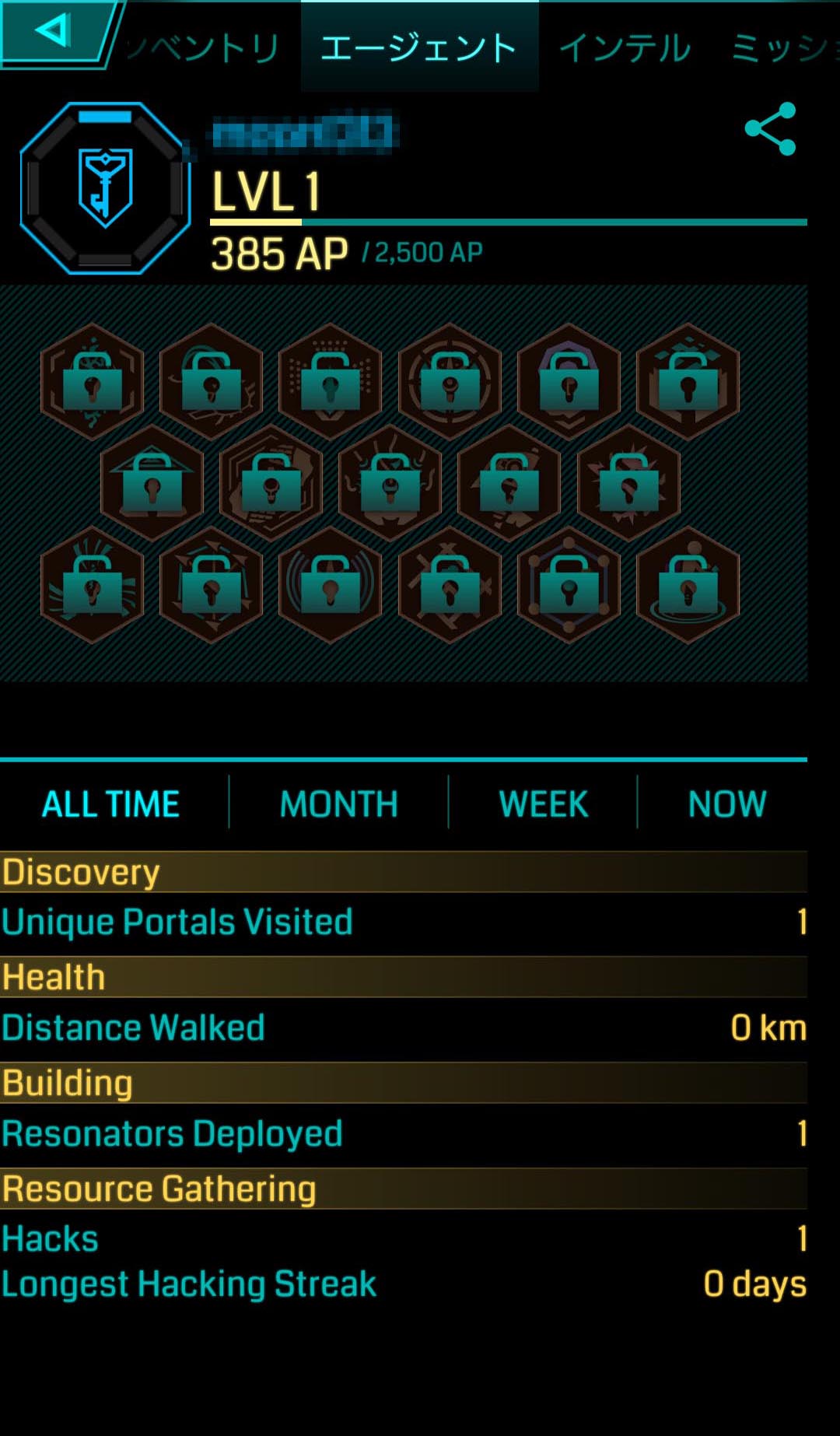Image resolution: width=840 pixels, height=1436 pixels.
Task: Show WEEK stats
Action: click(x=543, y=804)
